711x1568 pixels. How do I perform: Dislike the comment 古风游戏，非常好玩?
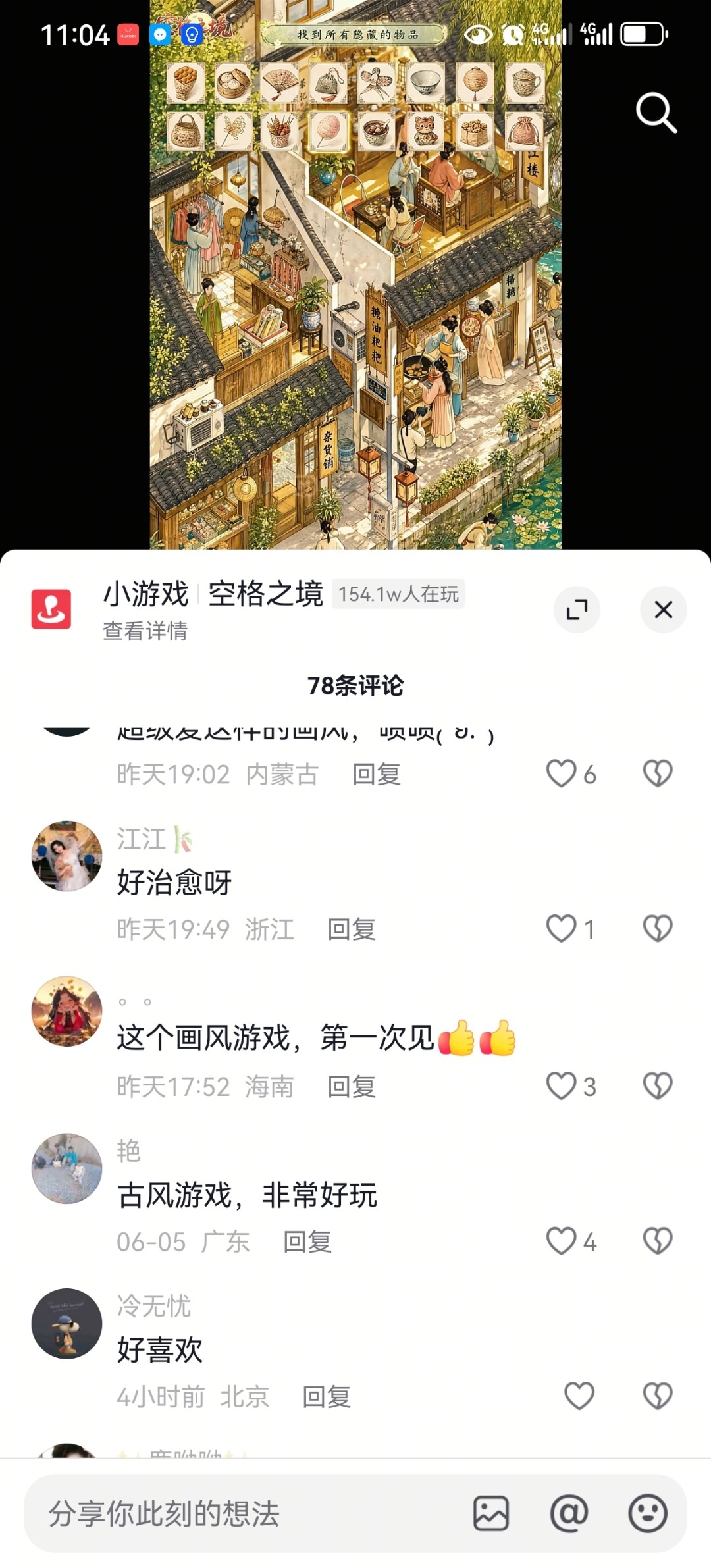[657, 1241]
